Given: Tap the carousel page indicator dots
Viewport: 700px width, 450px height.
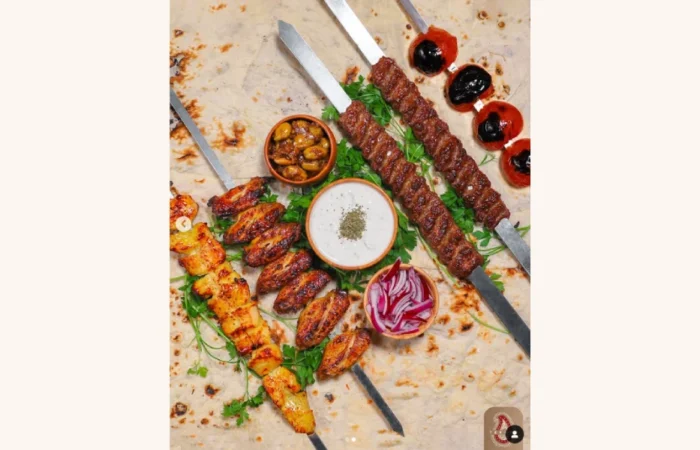Looking at the screenshot, I should [350, 439].
